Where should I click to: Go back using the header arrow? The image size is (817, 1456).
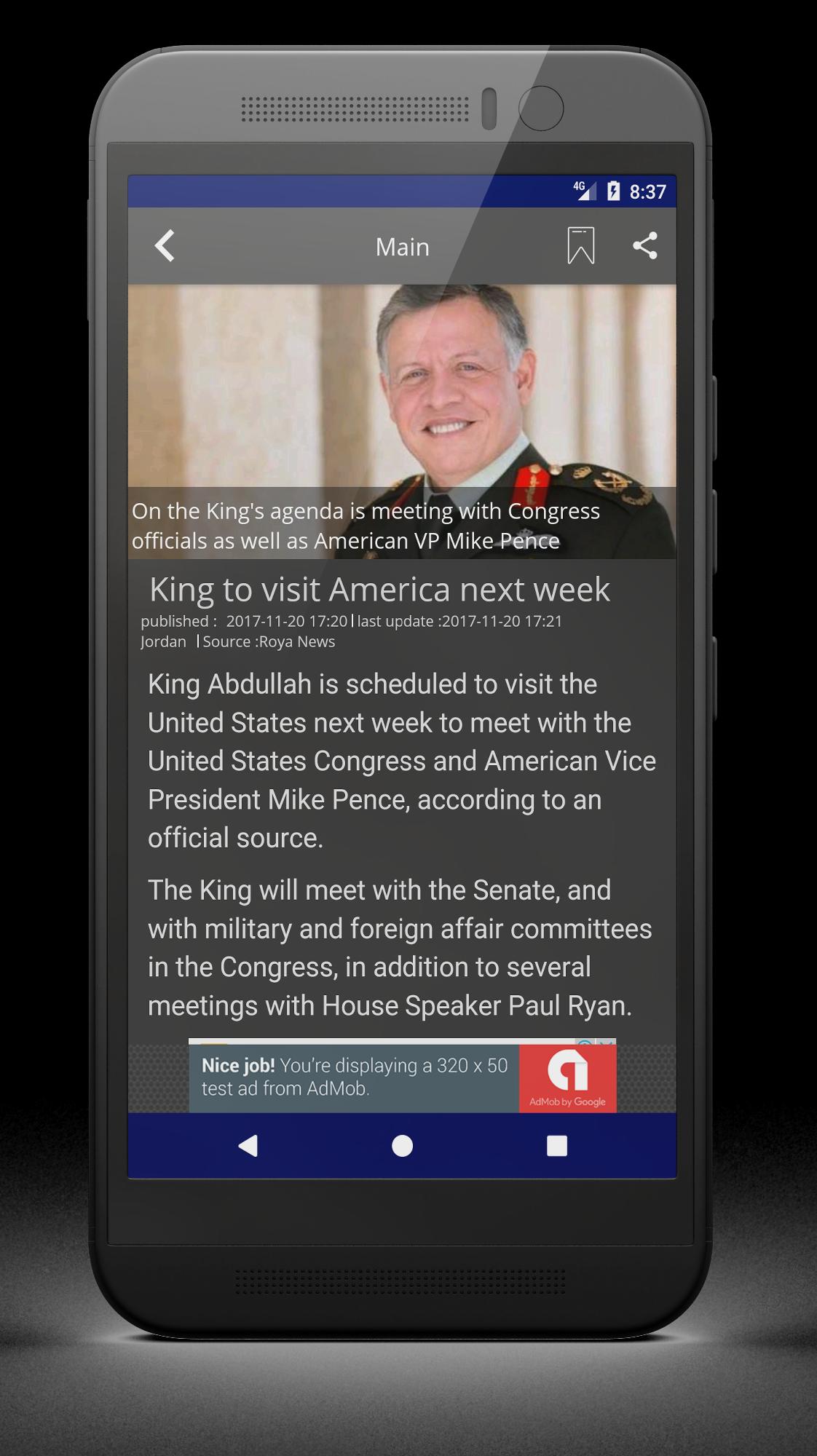tap(165, 245)
